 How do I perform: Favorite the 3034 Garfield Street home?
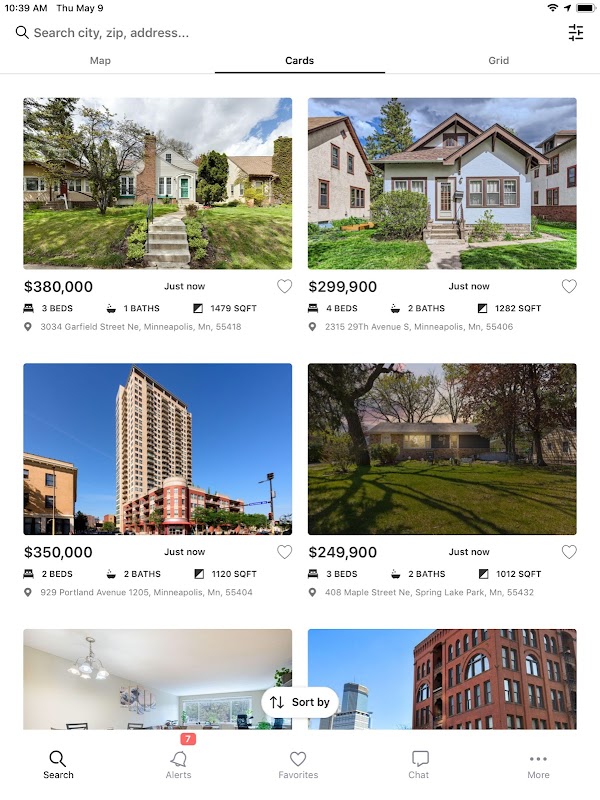coord(284,287)
